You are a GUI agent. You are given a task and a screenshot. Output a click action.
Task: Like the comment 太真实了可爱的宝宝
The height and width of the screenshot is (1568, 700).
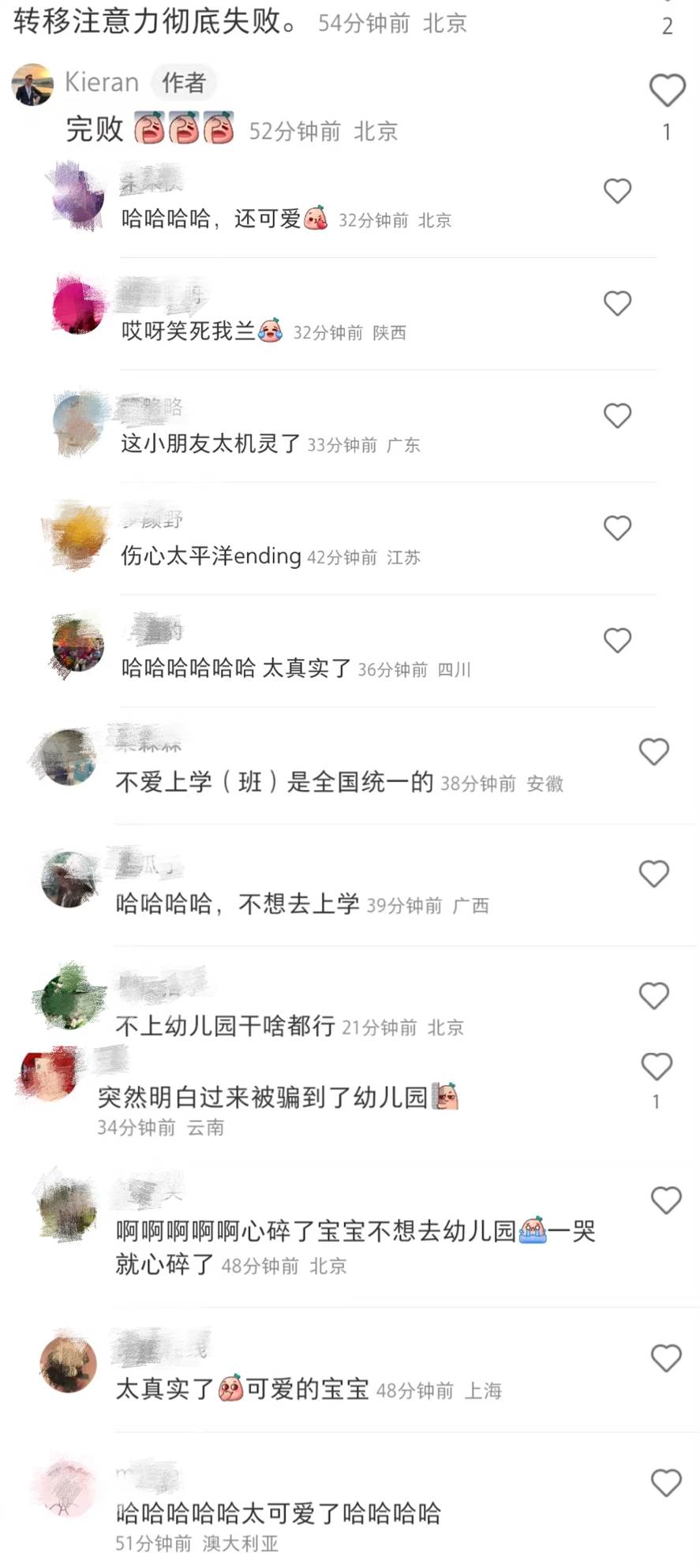[x=666, y=1358]
